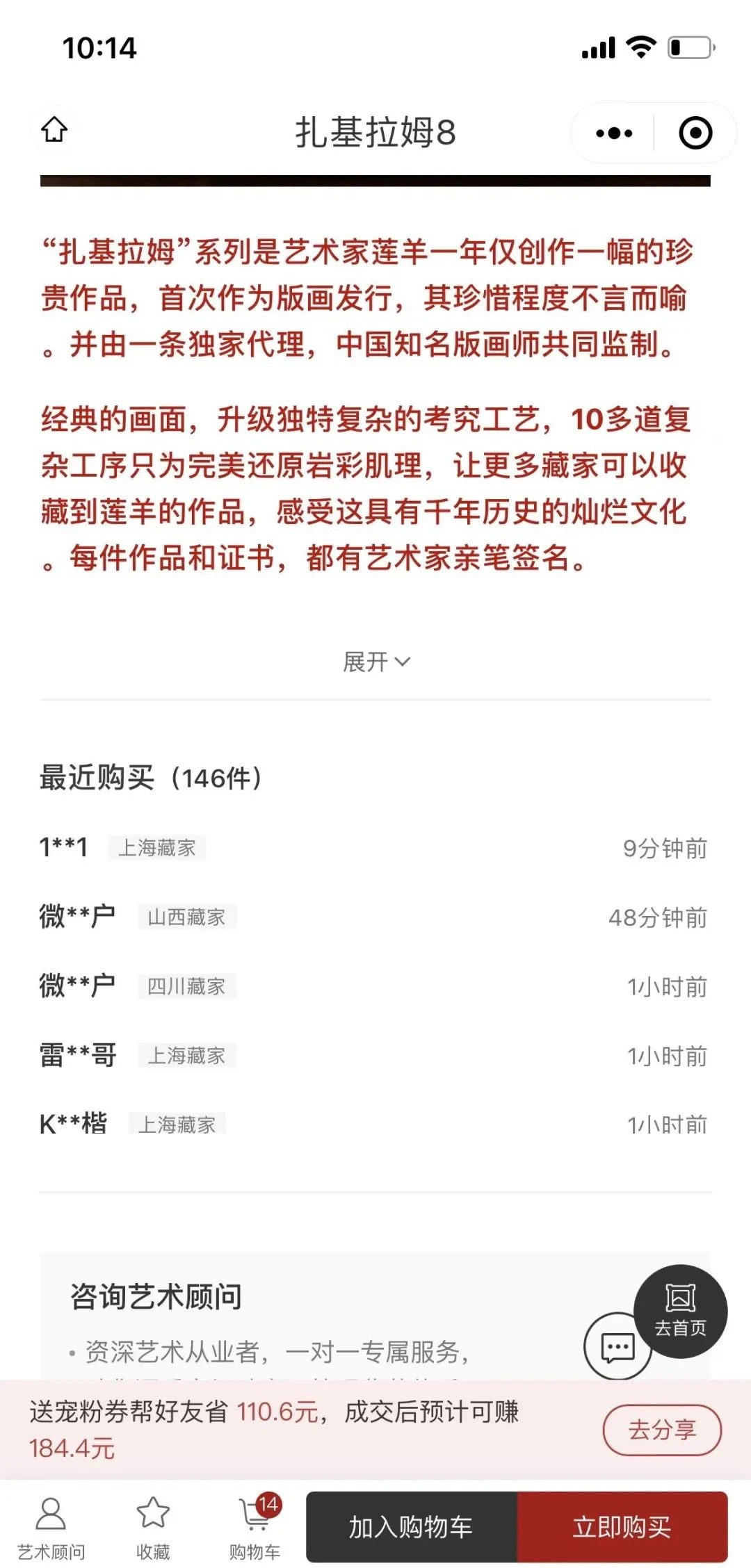Buy now with 立即购买

coord(622,1527)
